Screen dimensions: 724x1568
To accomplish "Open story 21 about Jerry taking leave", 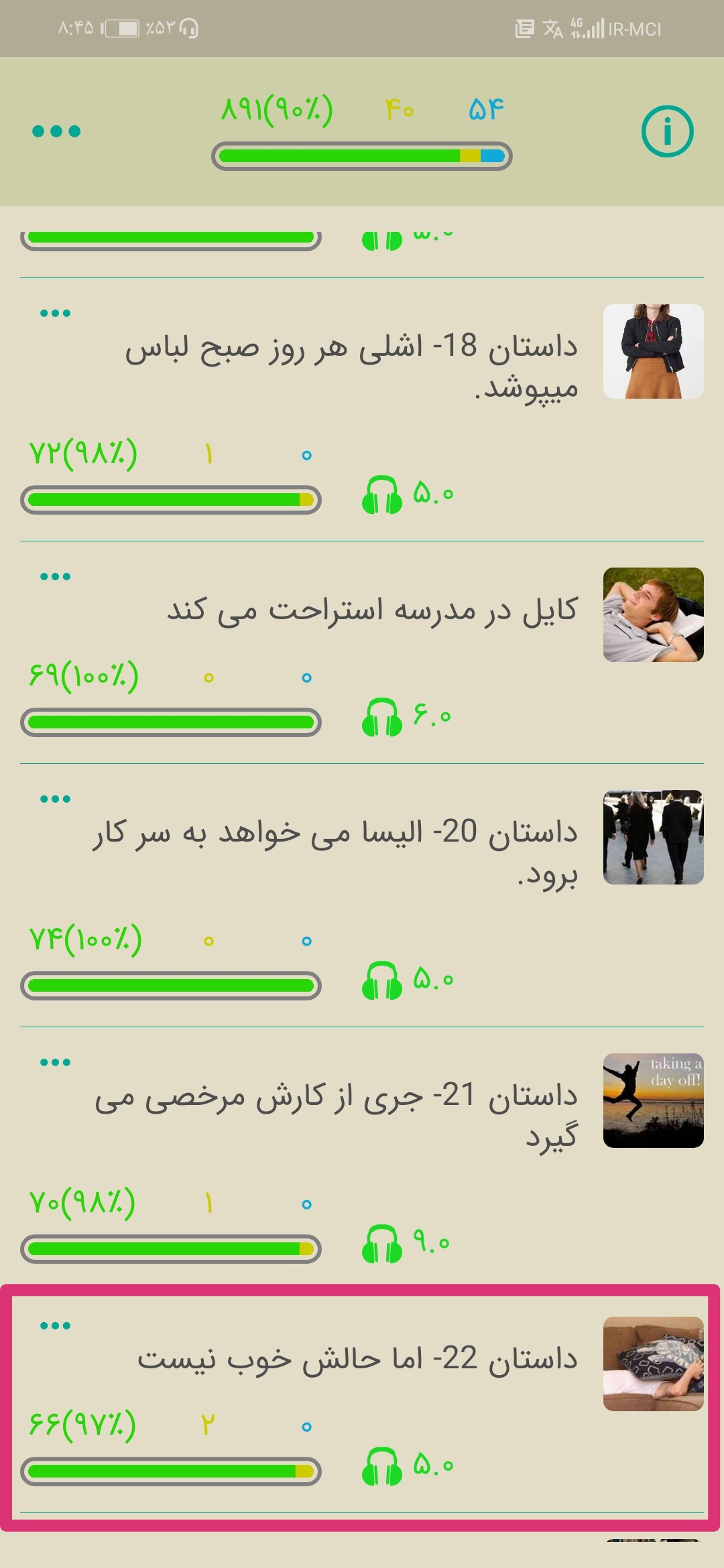I will [335, 1116].
